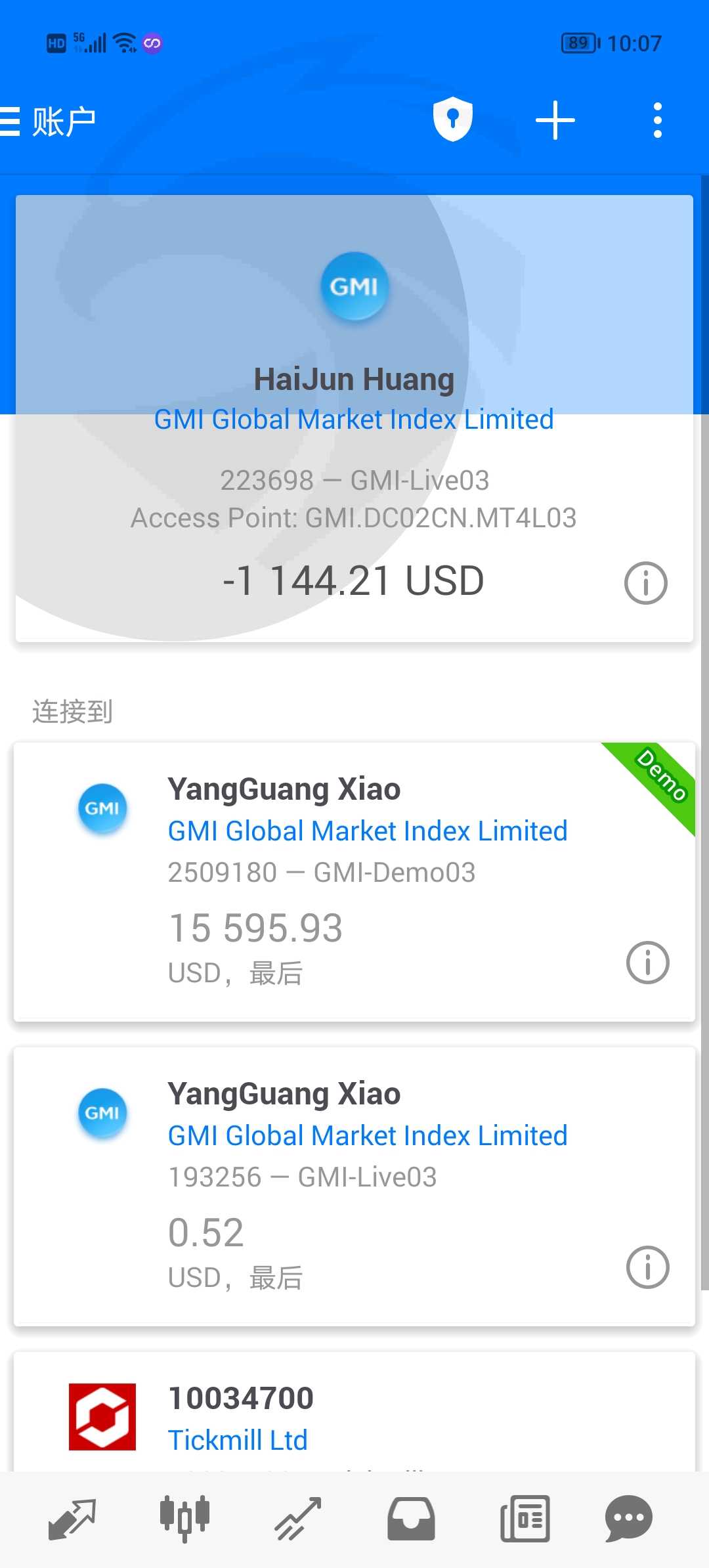Switch to the quotes arrows tab
Viewport: 709px width, 1568px height.
pos(72,1518)
